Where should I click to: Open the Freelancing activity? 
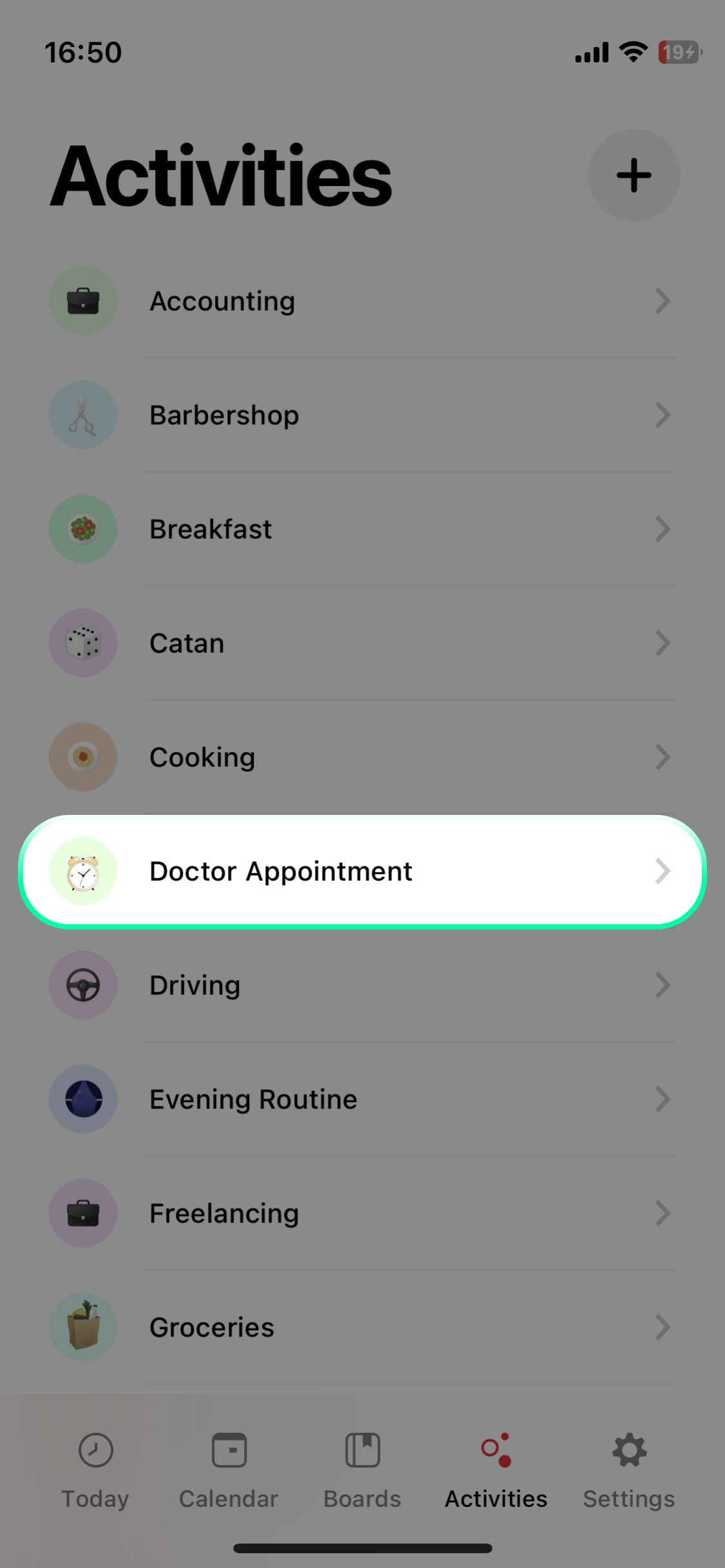pos(362,1213)
